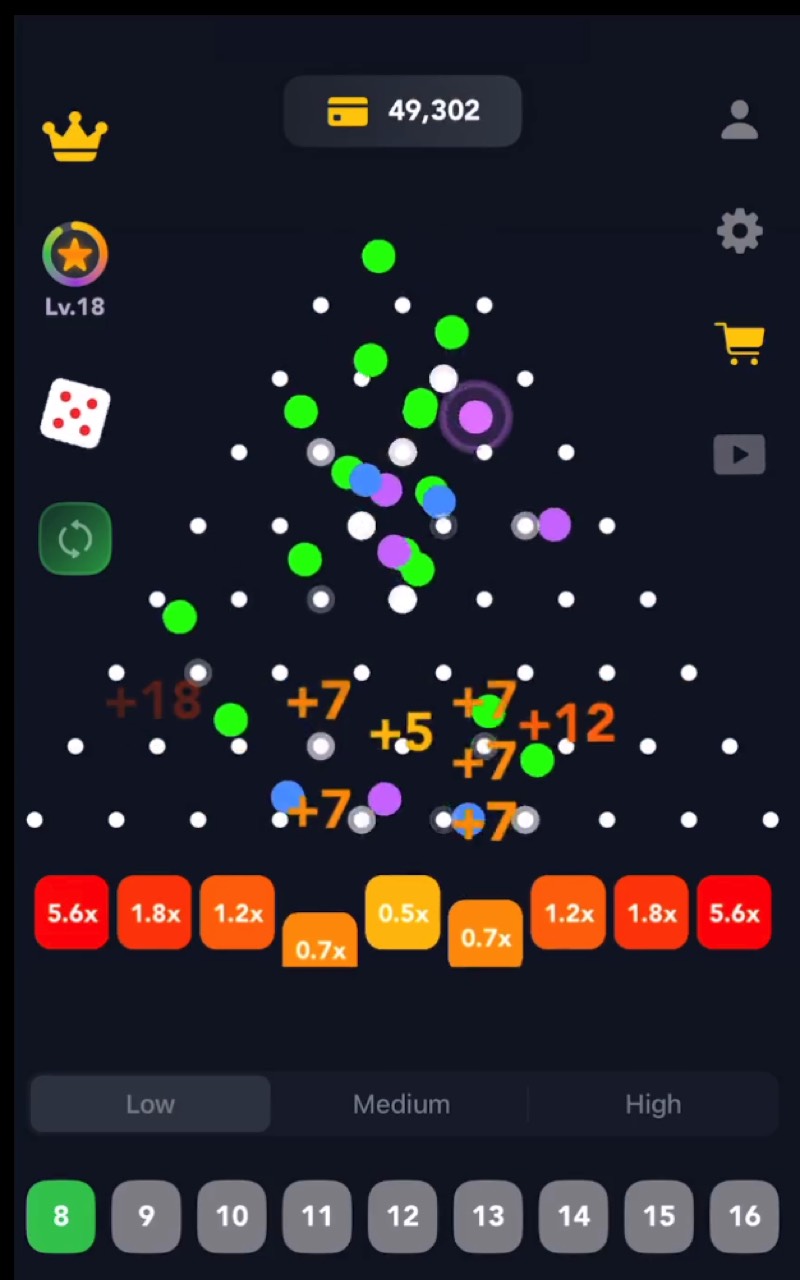Viewport: 800px width, 1280px height.
Task: Switch risk to Medium
Action: pyautogui.click(x=401, y=1104)
